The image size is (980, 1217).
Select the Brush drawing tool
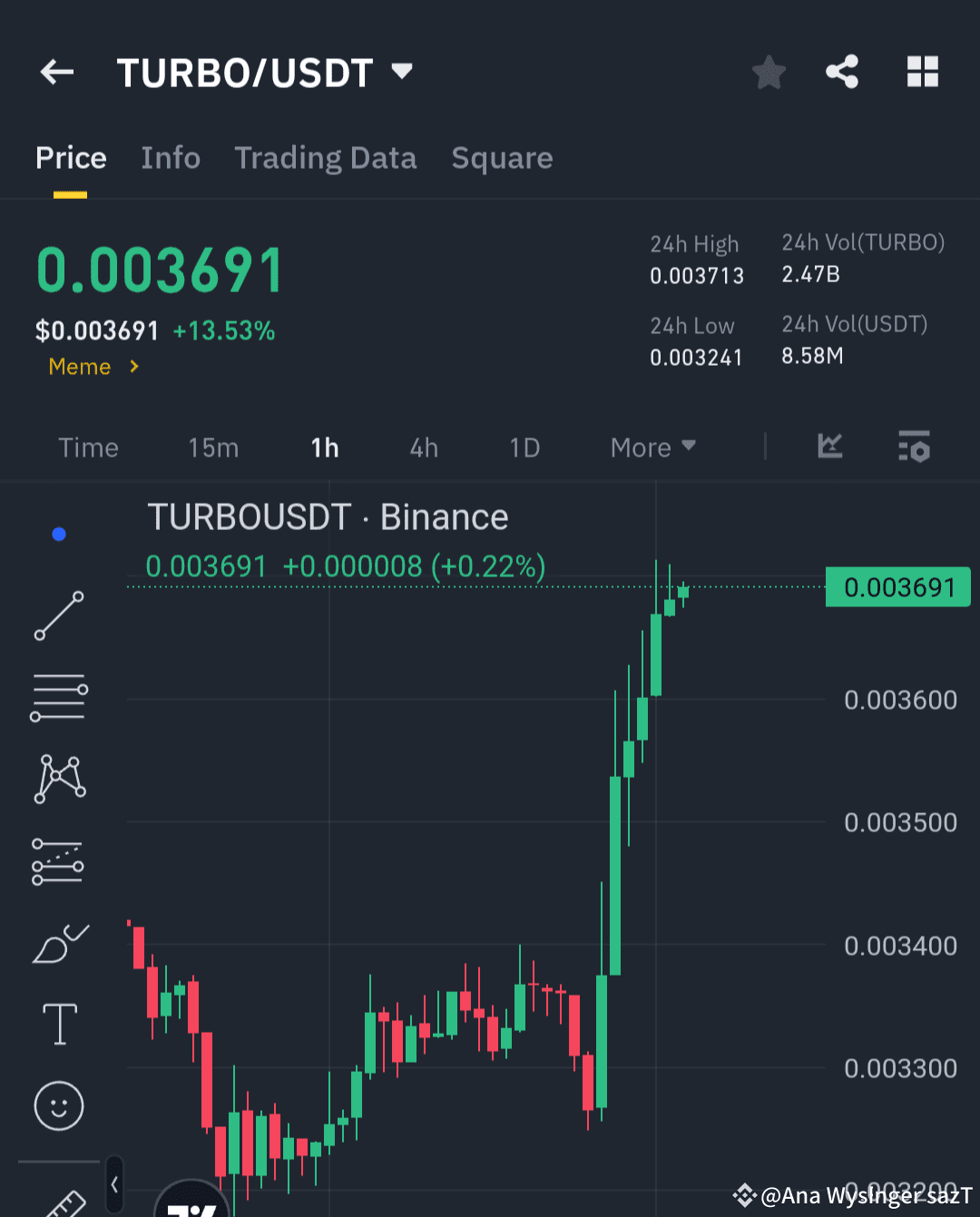(x=58, y=942)
